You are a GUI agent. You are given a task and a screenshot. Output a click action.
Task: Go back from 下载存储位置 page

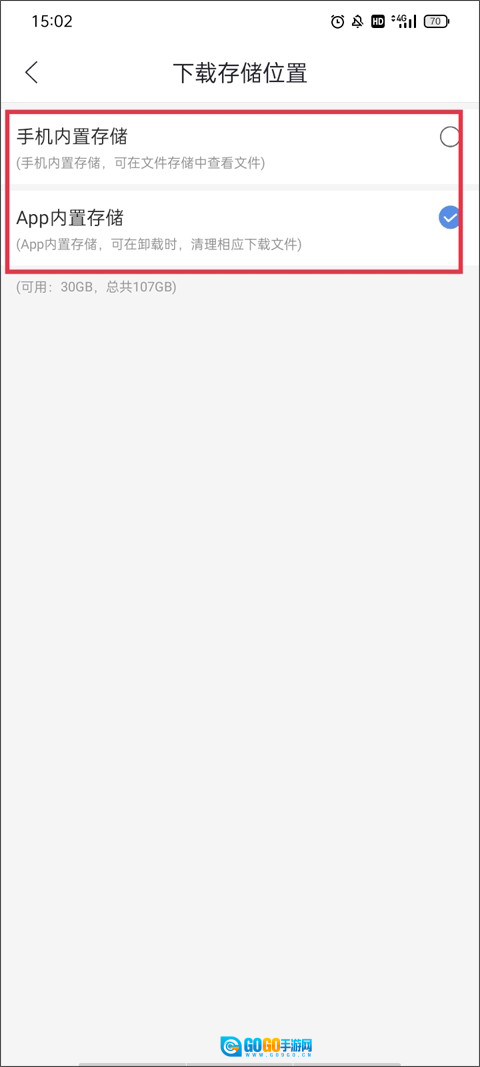point(31,73)
